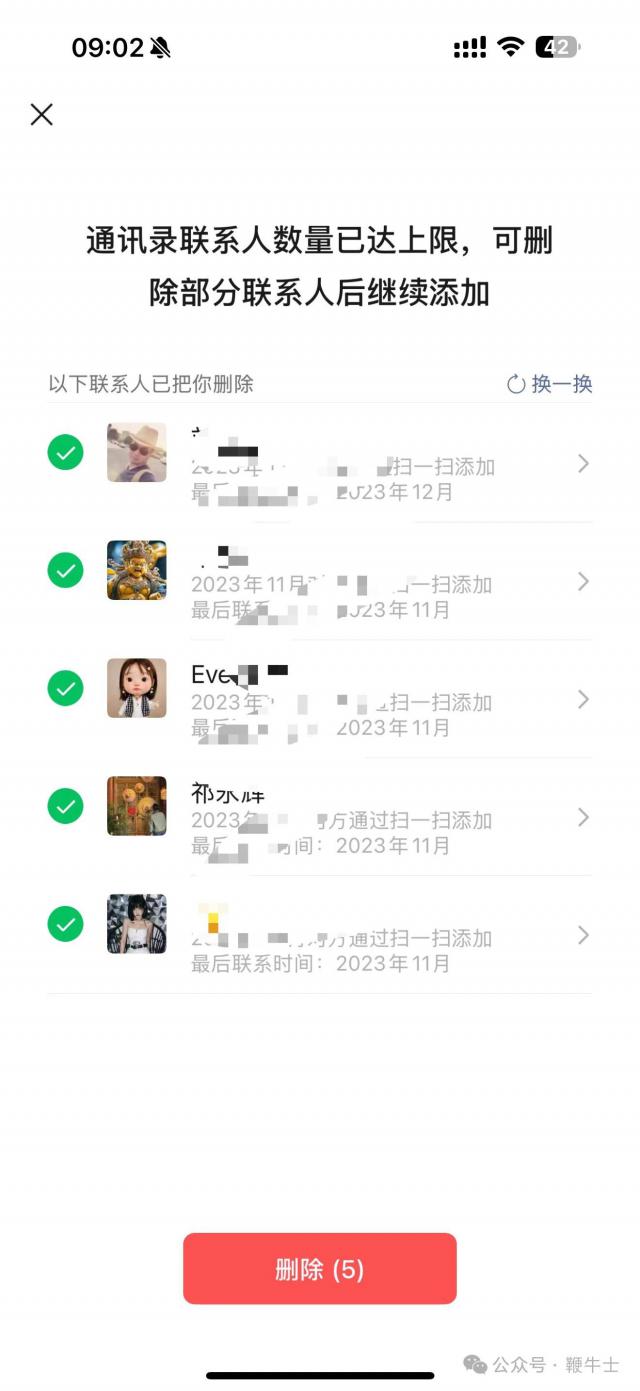Tap 换一换 to refresh the contact list

pos(550,384)
